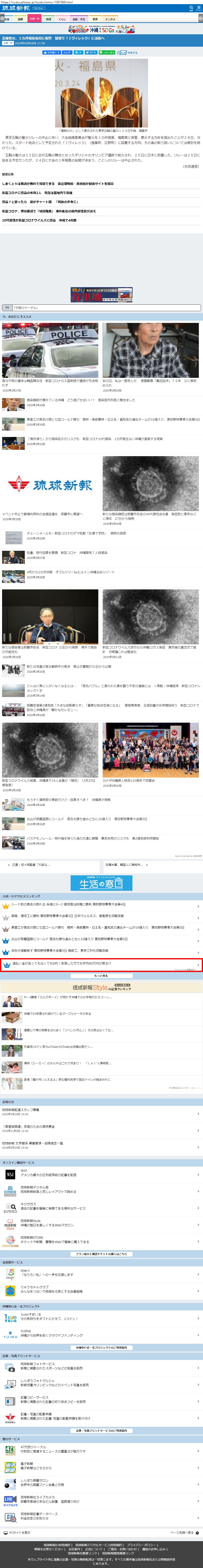This screenshot has height=1568, width=203.
Task: Go to next article 在籍米軍、韓国人に無給休
Action: pyautogui.click(x=125, y=864)
